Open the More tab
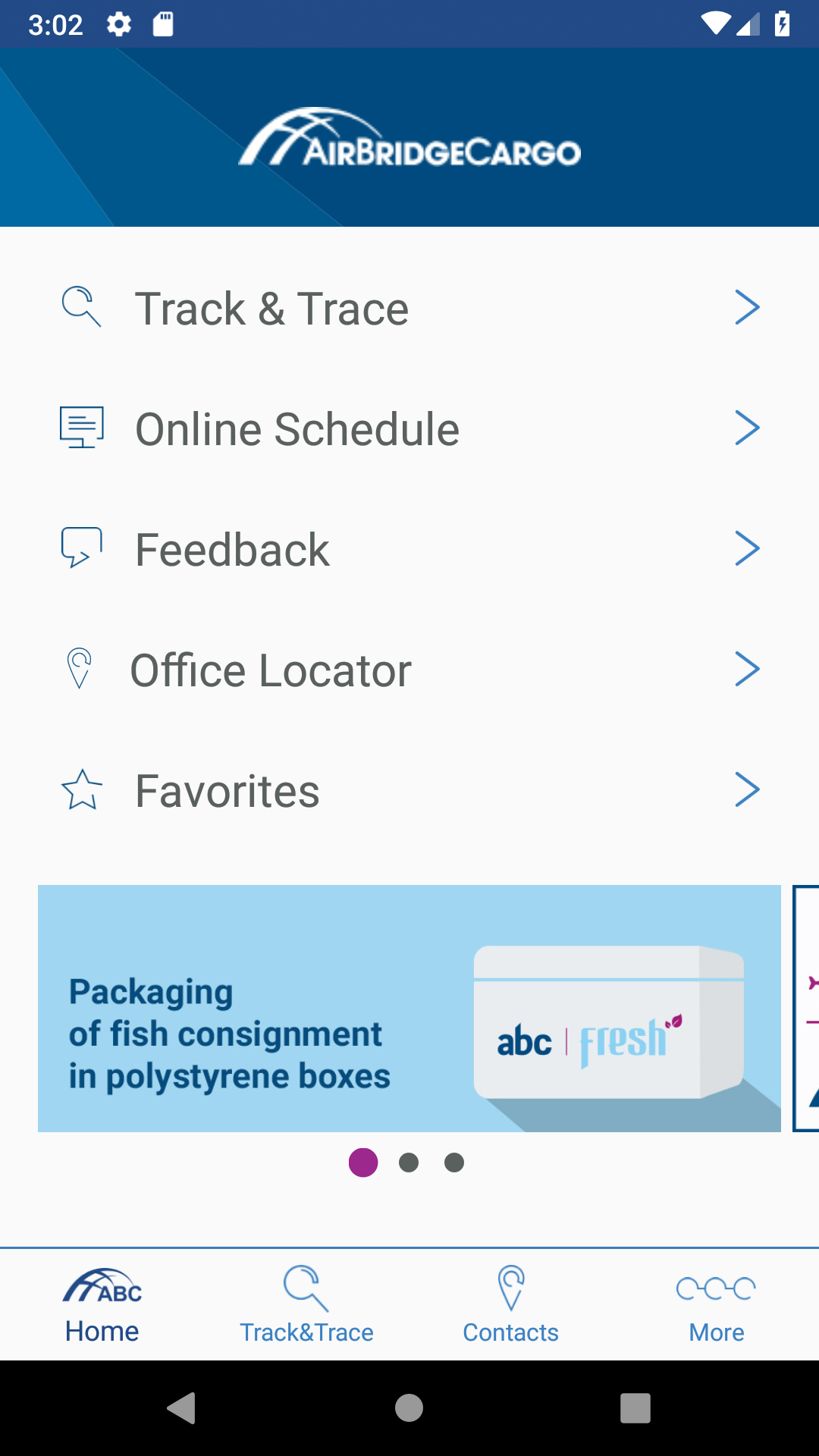The image size is (819, 1456). pyautogui.click(x=716, y=1305)
